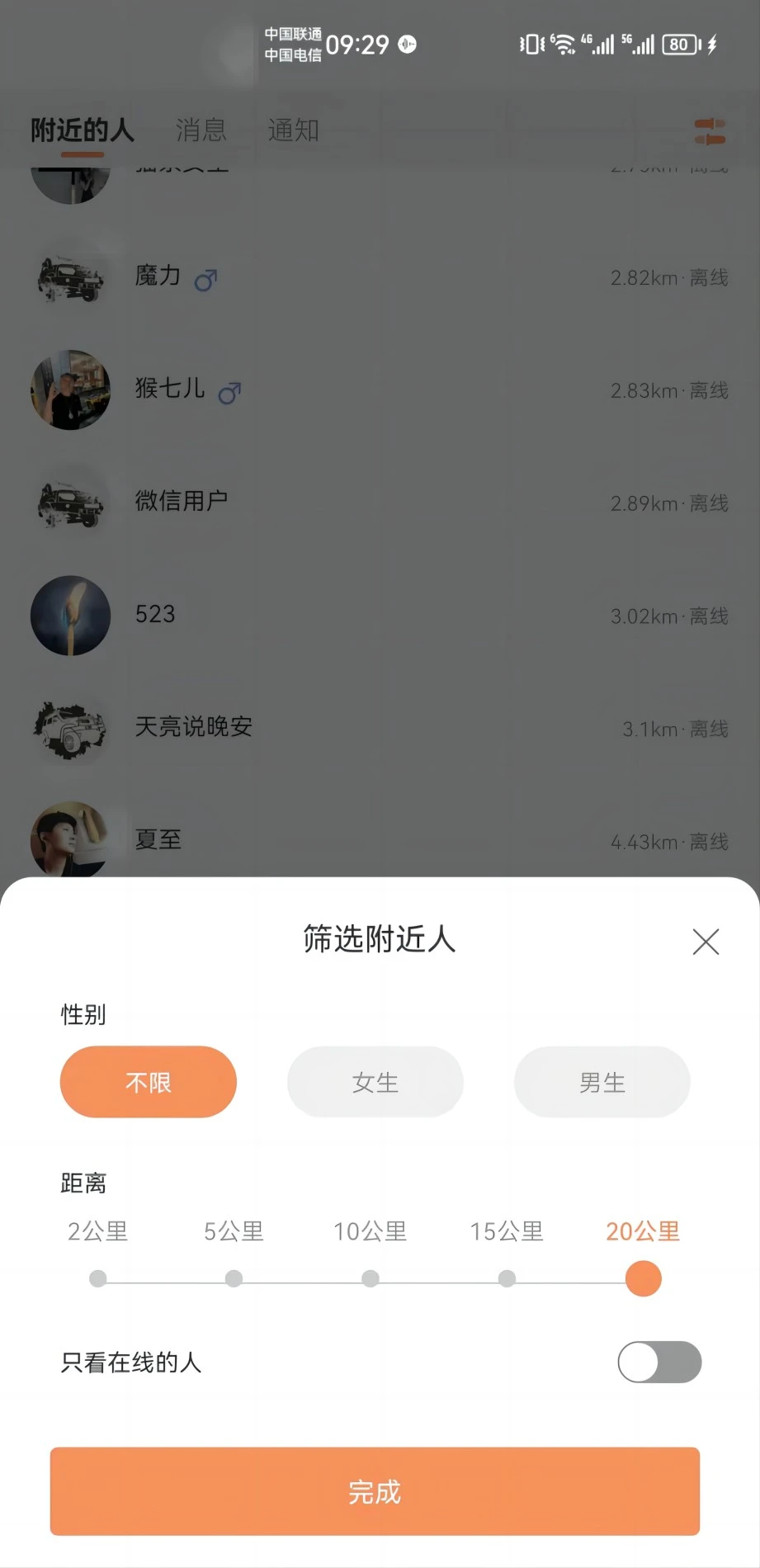
Task: Enable the 只看在线的人 switch
Action: 658,1363
